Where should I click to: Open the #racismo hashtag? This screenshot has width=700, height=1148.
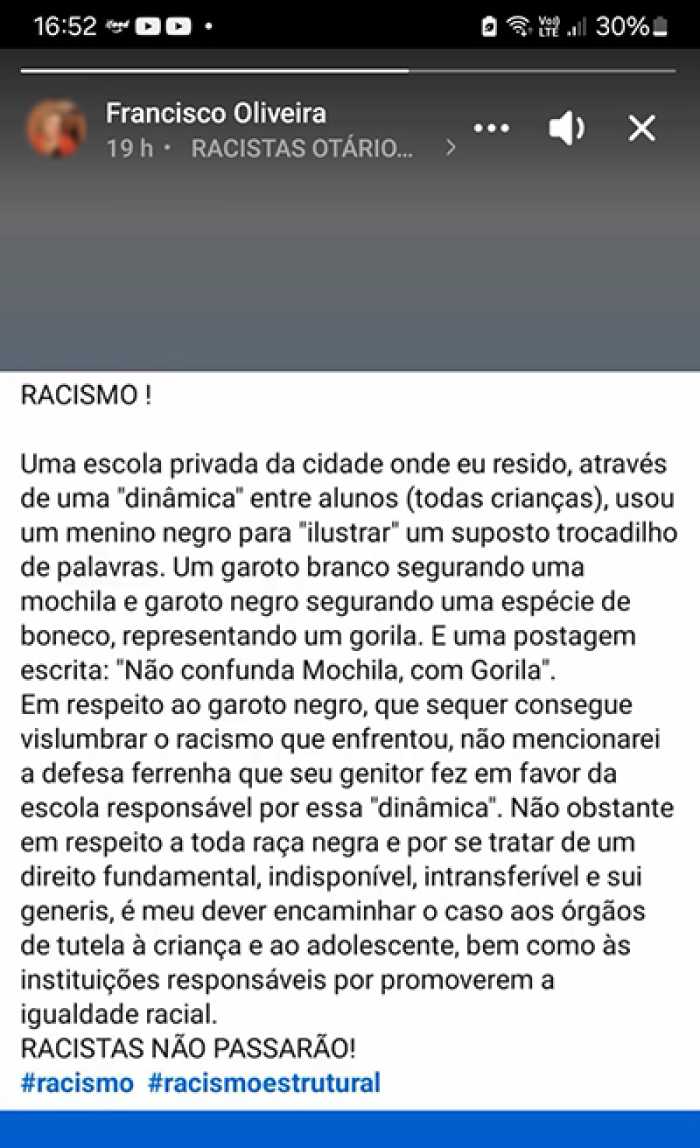tap(78, 1083)
